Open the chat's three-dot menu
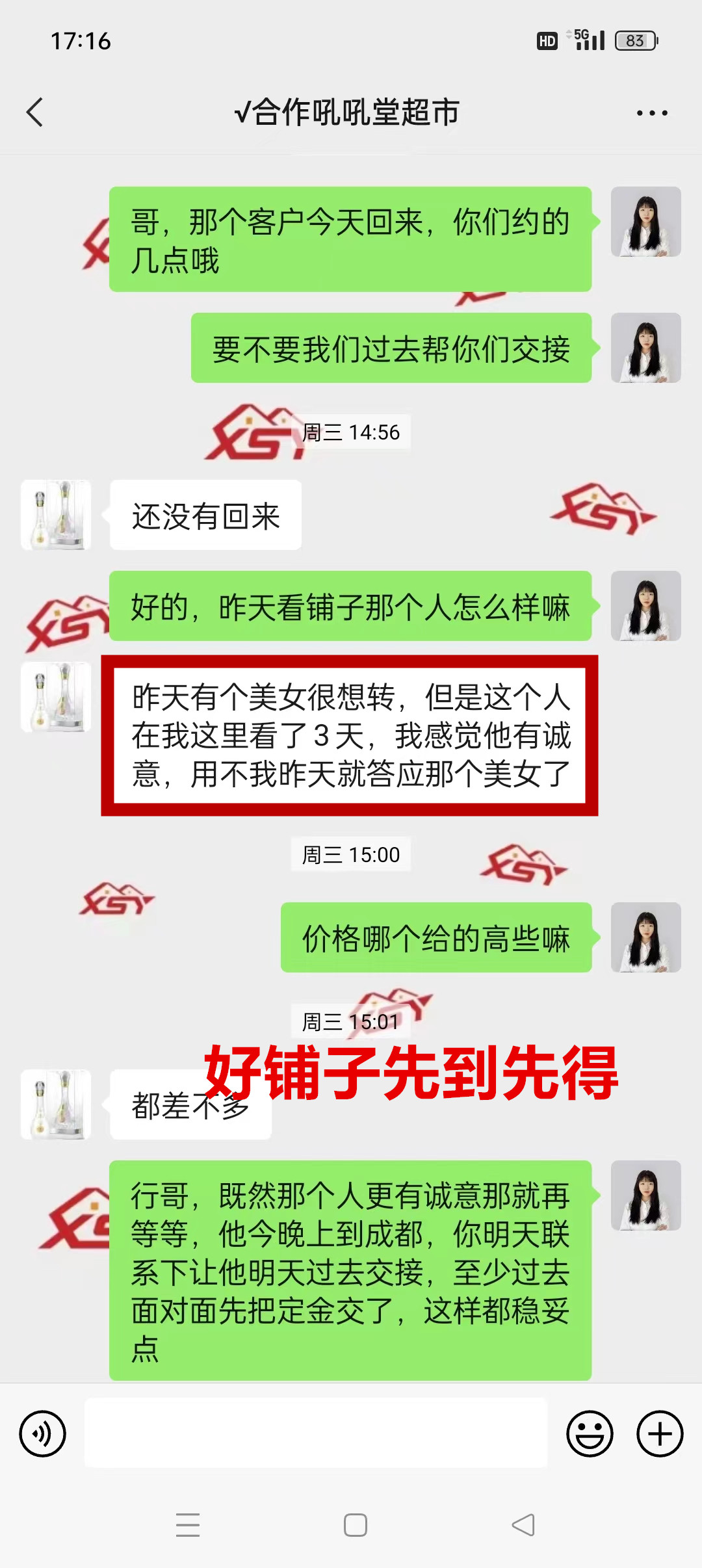Screen dimensions: 702x1568 click(652, 113)
